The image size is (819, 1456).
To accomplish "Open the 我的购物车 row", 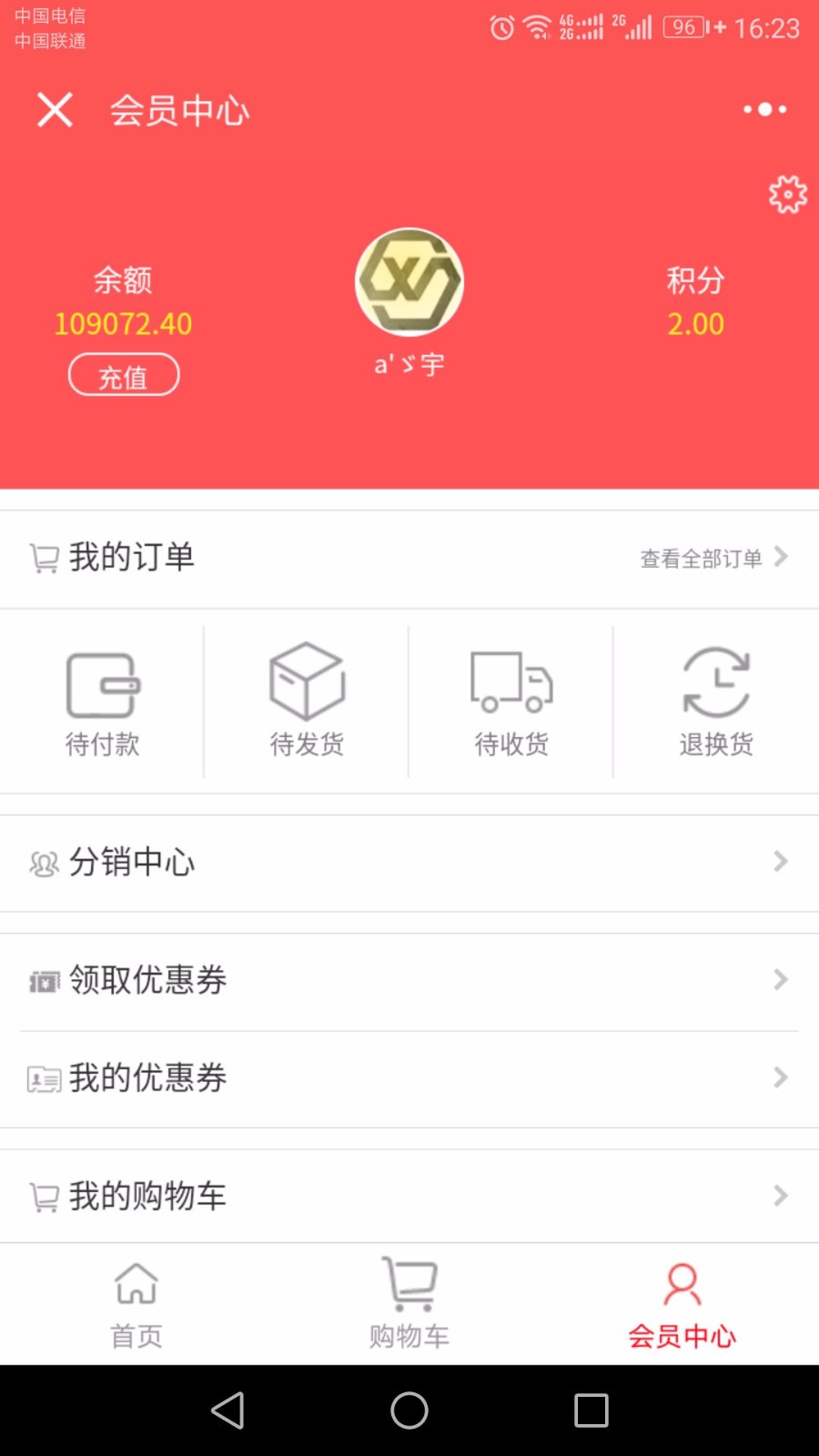I will [409, 1196].
